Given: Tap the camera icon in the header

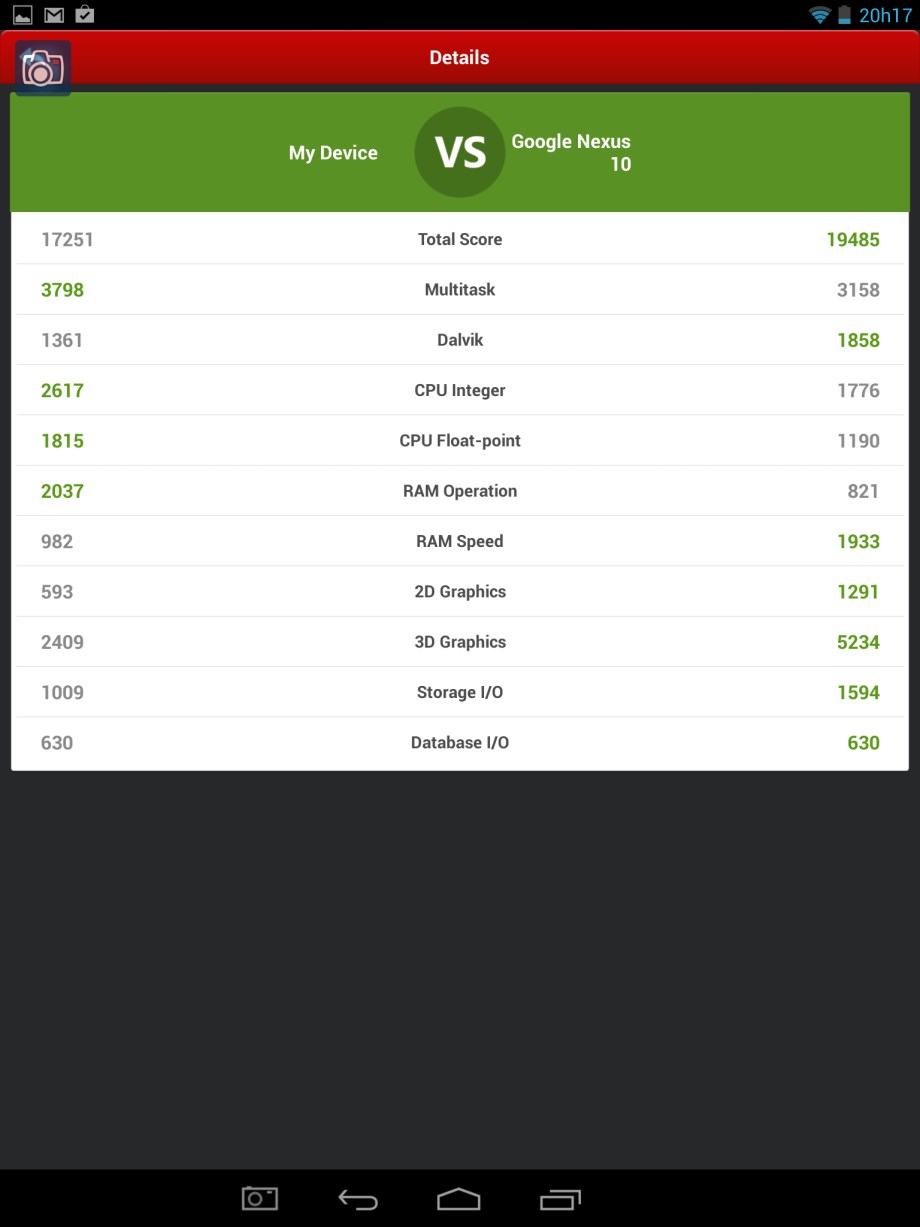Looking at the screenshot, I should pos(43,68).
